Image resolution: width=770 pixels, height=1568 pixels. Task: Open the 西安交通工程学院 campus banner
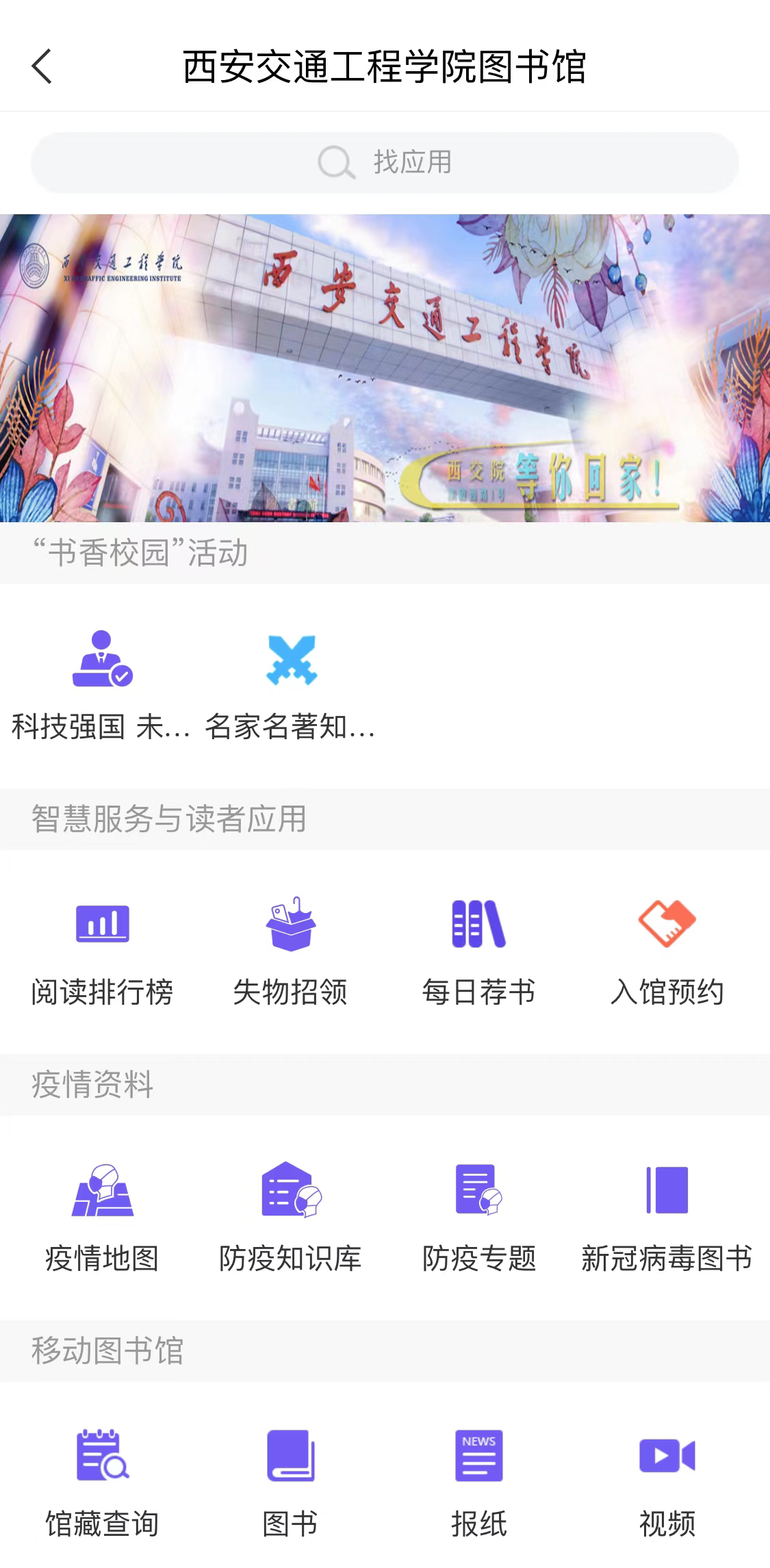tap(385, 368)
